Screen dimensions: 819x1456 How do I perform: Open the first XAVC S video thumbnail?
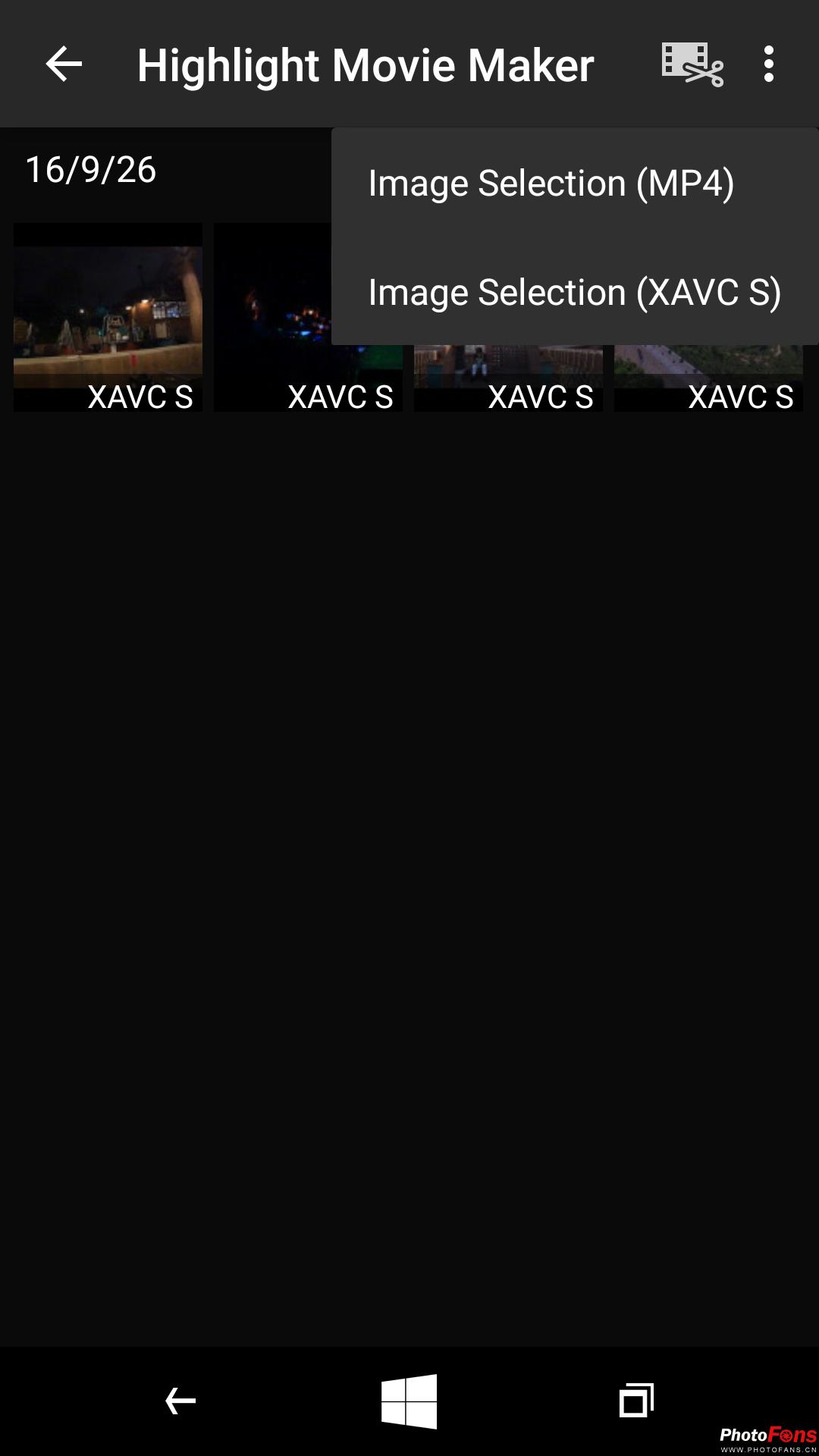click(x=108, y=317)
